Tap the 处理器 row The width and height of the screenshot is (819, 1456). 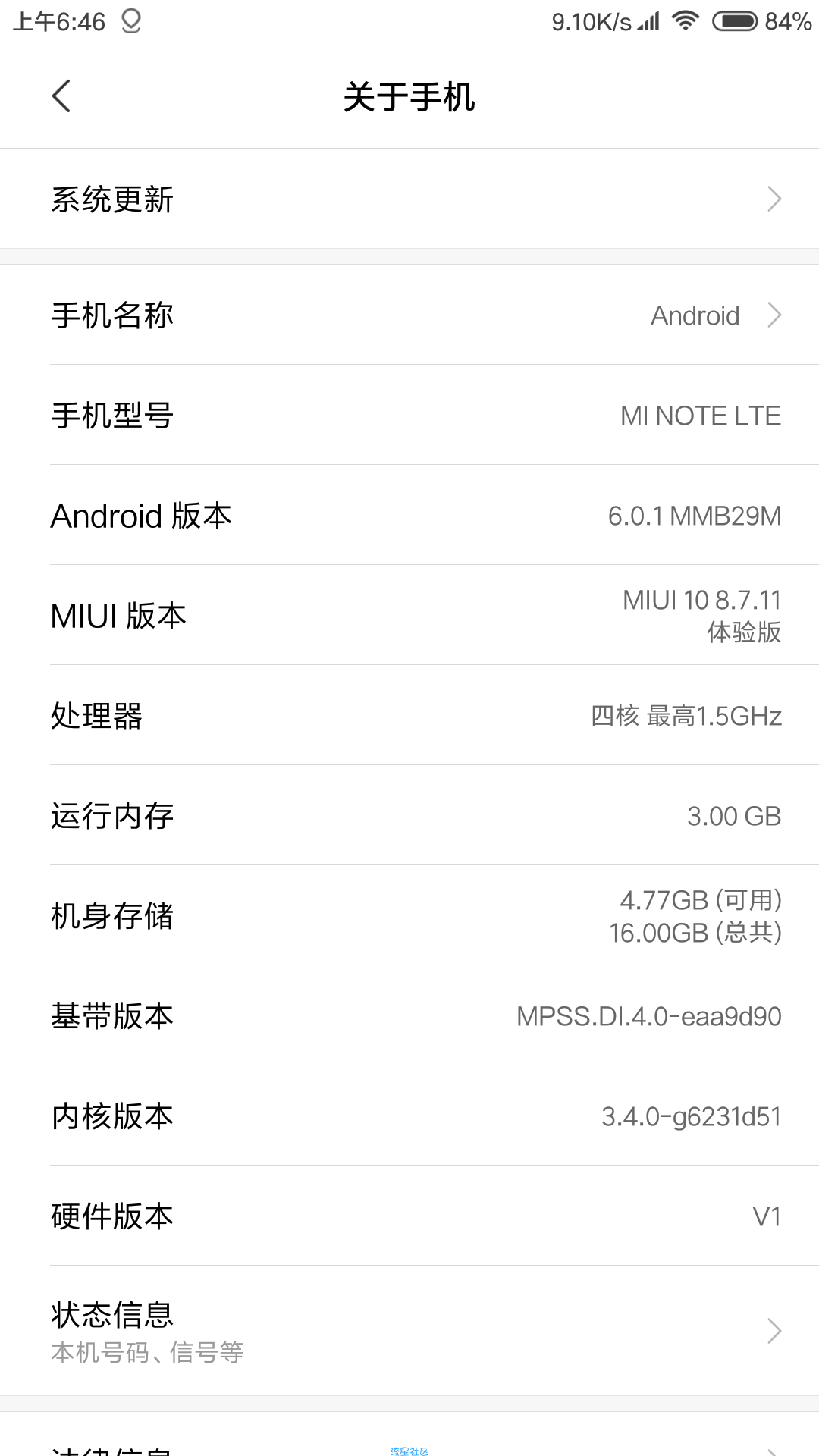point(409,715)
